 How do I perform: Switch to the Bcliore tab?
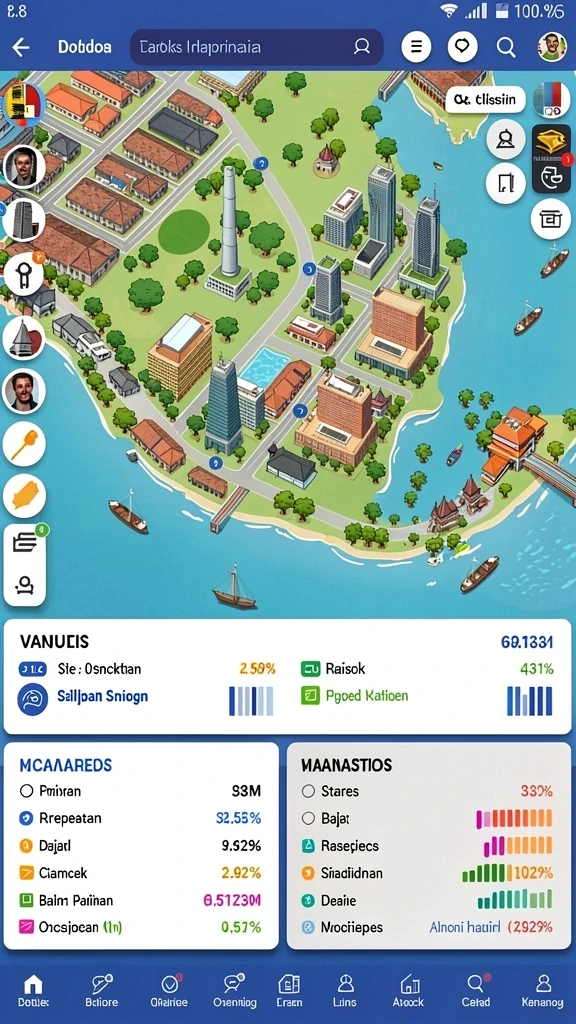point(102,991)
